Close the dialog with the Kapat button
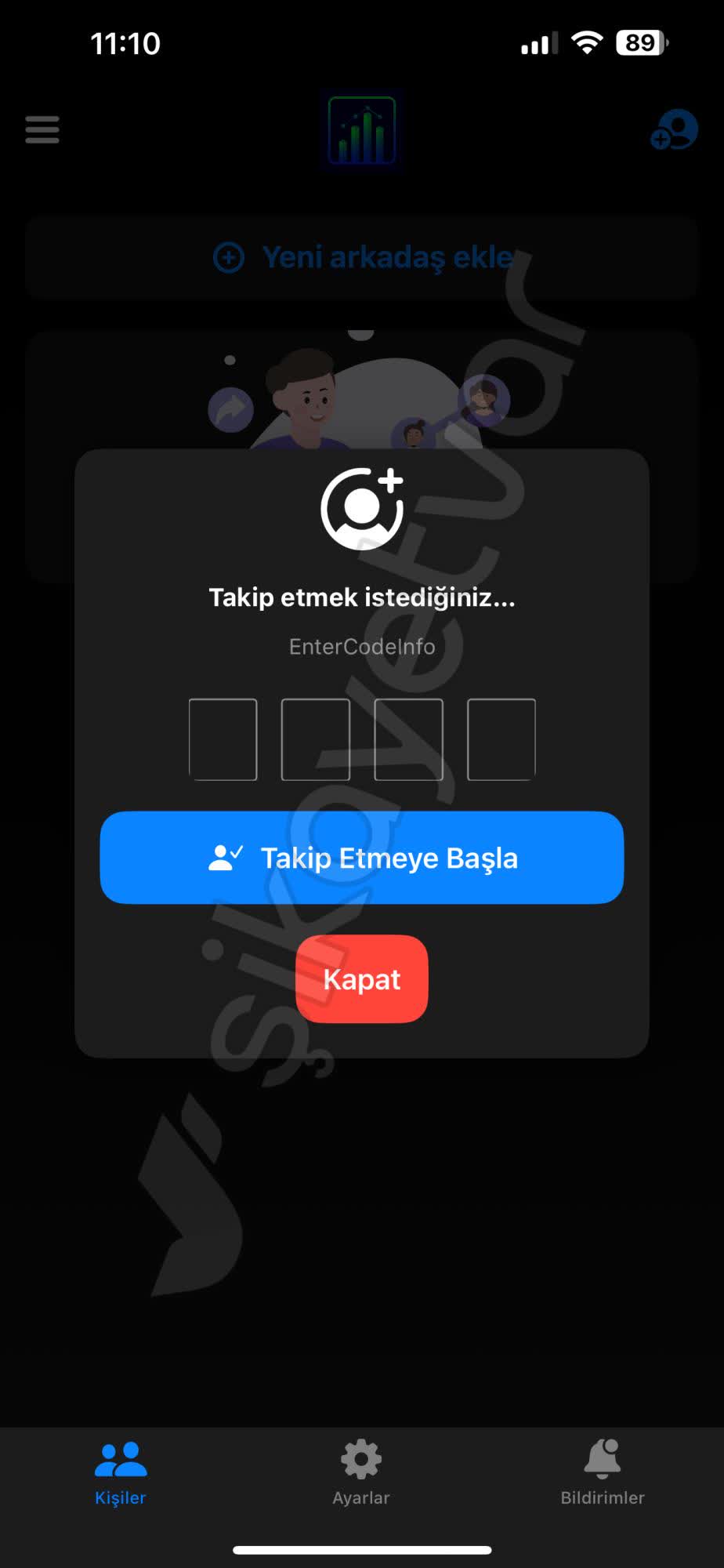The image size is (724, 1568). pos(361,979)
